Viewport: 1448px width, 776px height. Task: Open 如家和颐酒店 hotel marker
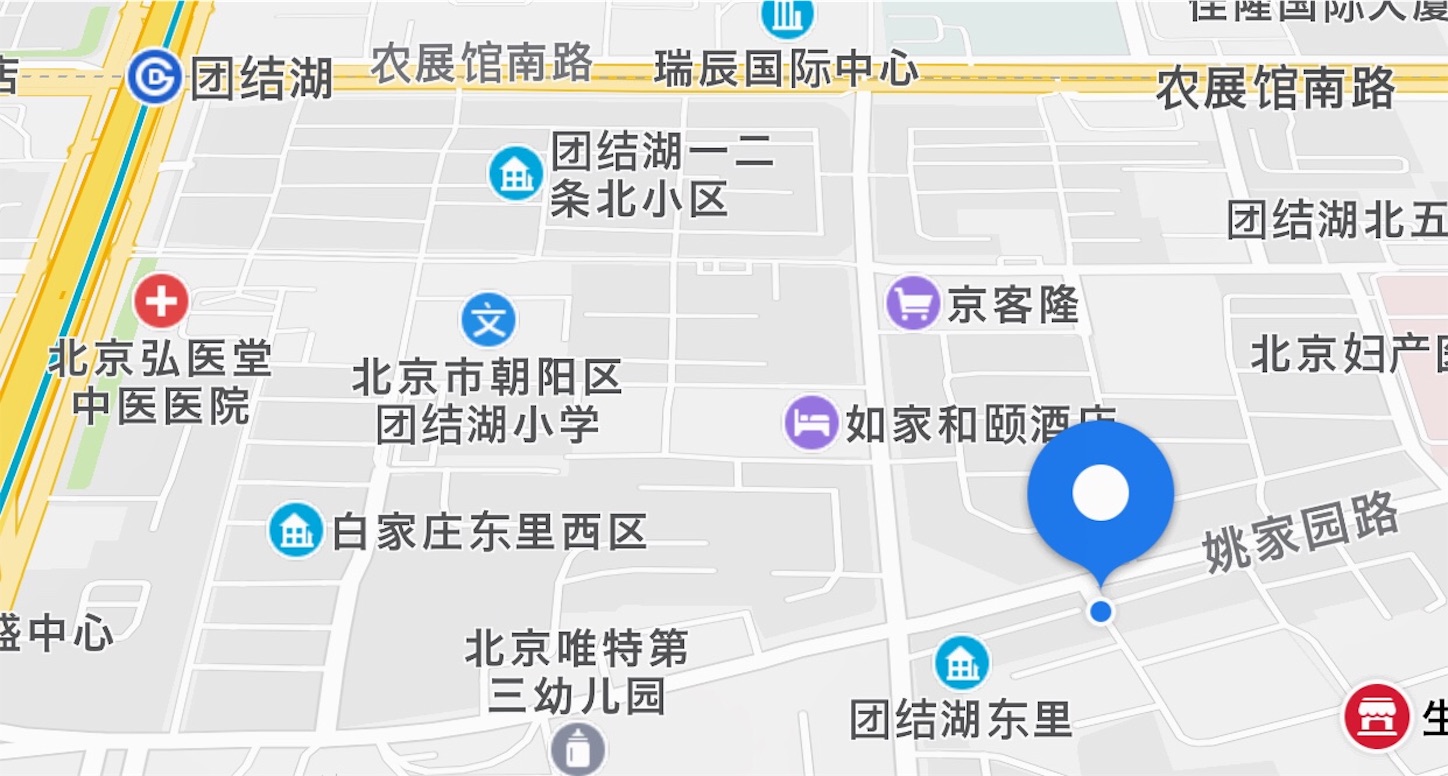point(811,422)
